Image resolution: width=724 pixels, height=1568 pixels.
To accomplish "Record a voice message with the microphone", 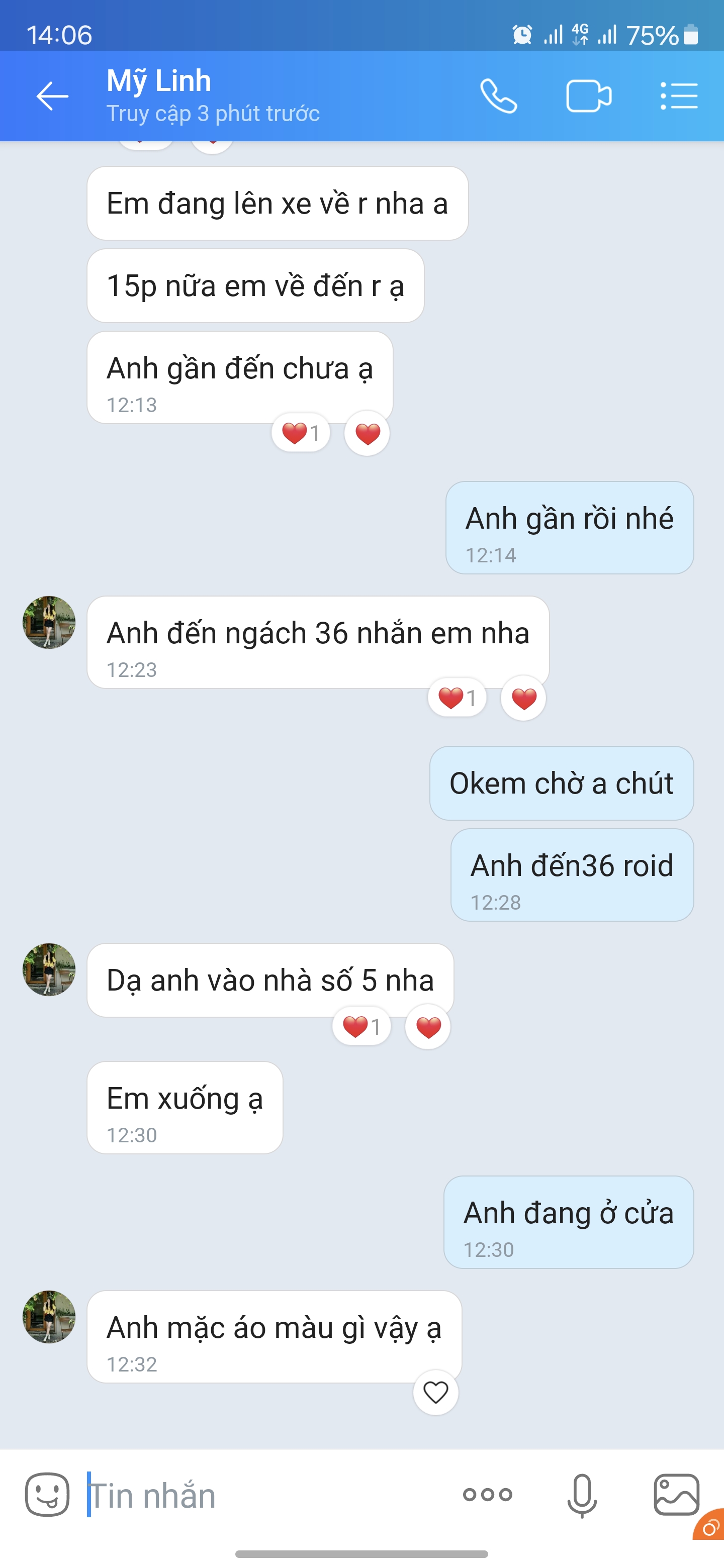I will pyautogui.click(x=582, y=1496).
